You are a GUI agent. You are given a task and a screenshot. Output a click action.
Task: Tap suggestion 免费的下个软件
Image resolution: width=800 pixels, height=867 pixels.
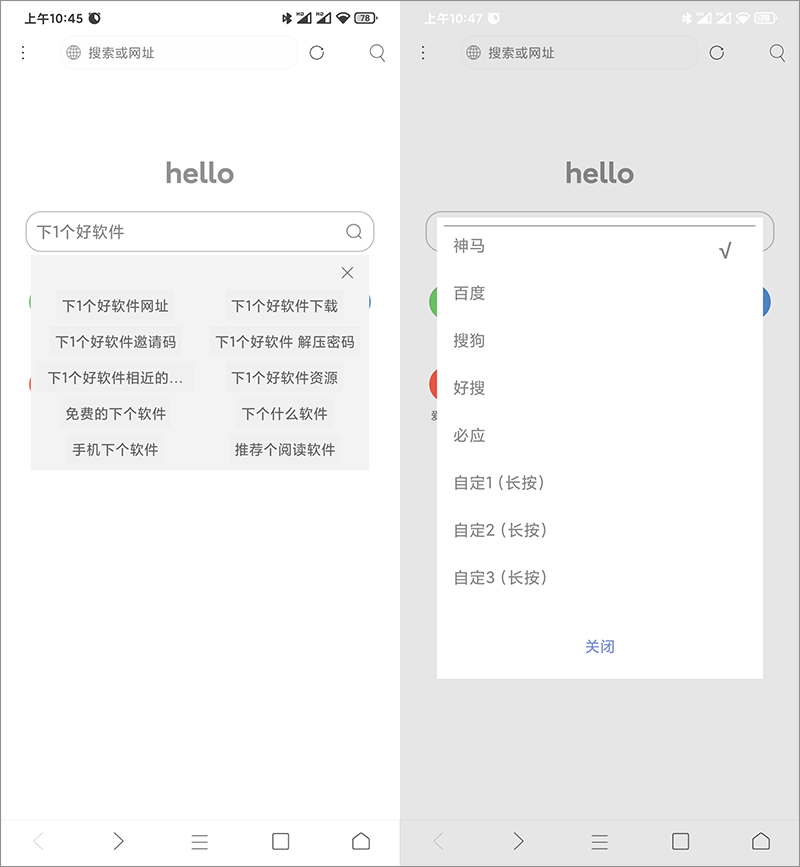tap(115, 414)
